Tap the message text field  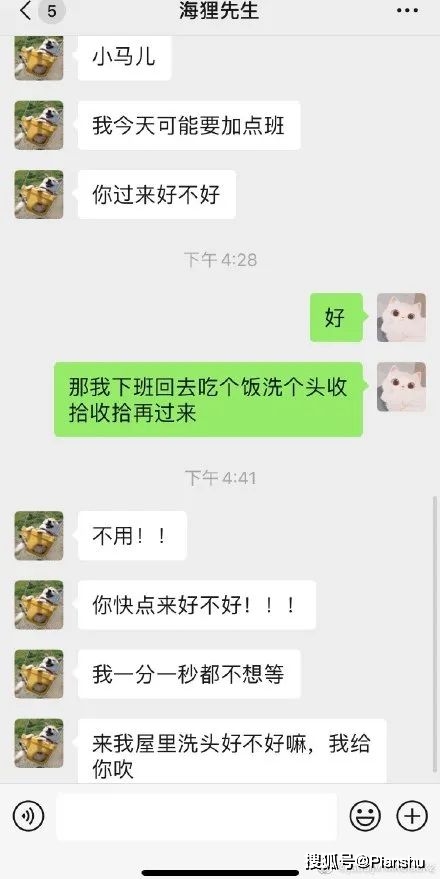pyautogui.click(x=197, y=816)
